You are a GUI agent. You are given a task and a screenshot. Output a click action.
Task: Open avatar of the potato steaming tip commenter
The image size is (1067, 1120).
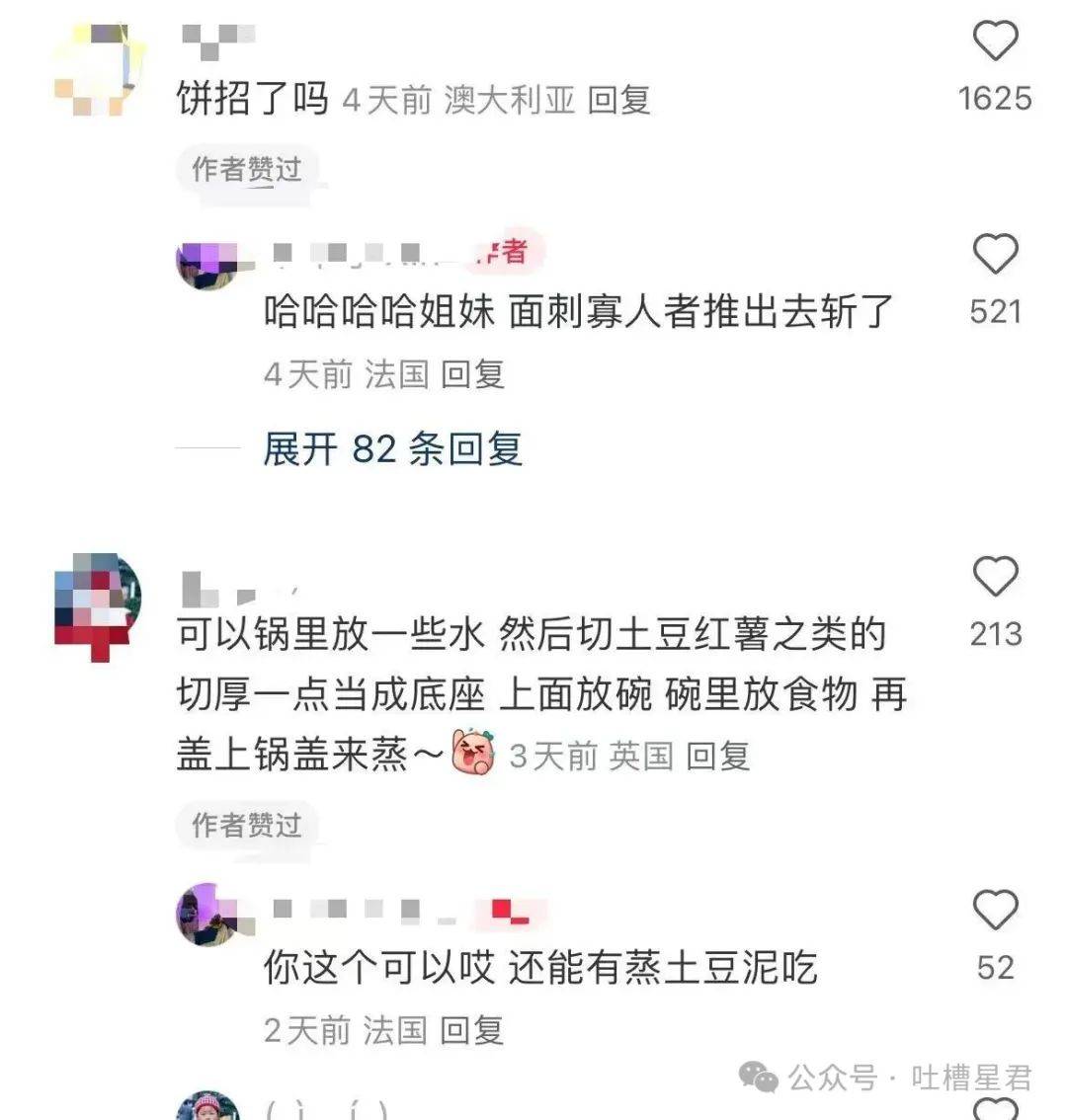tap(98, 605)
